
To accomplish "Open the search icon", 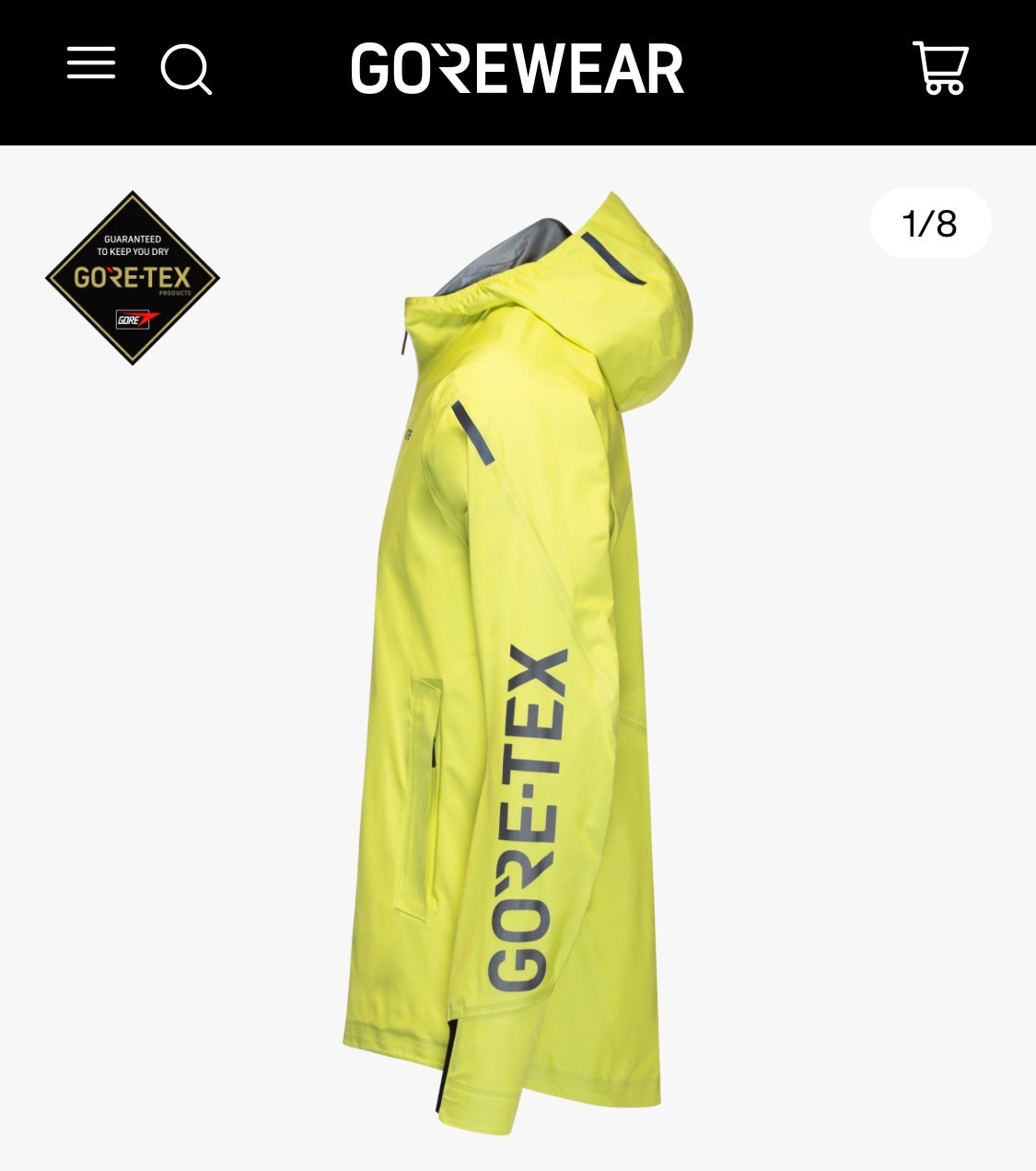I will tap(186, 69).
